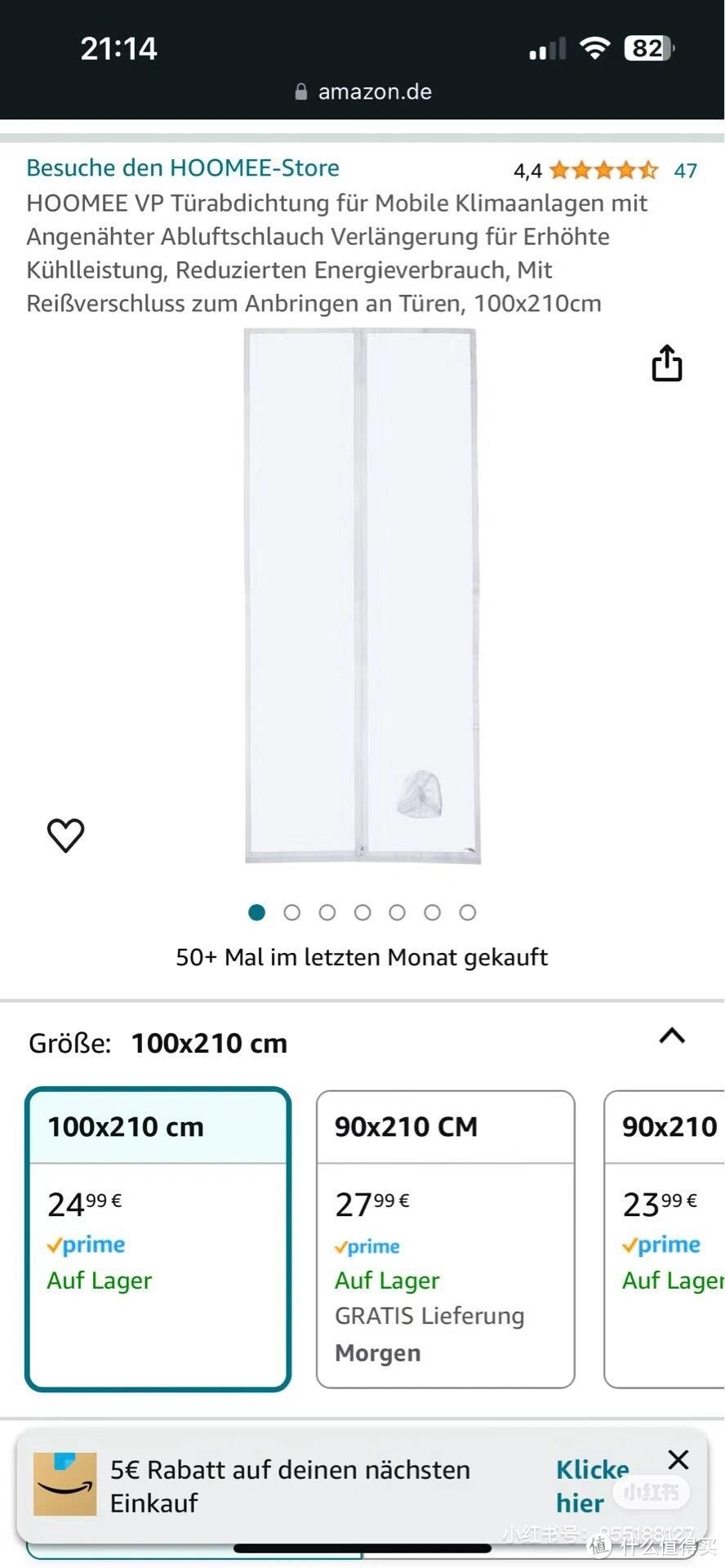Click the share icon
725x1568 pixels.
[666, 363]
